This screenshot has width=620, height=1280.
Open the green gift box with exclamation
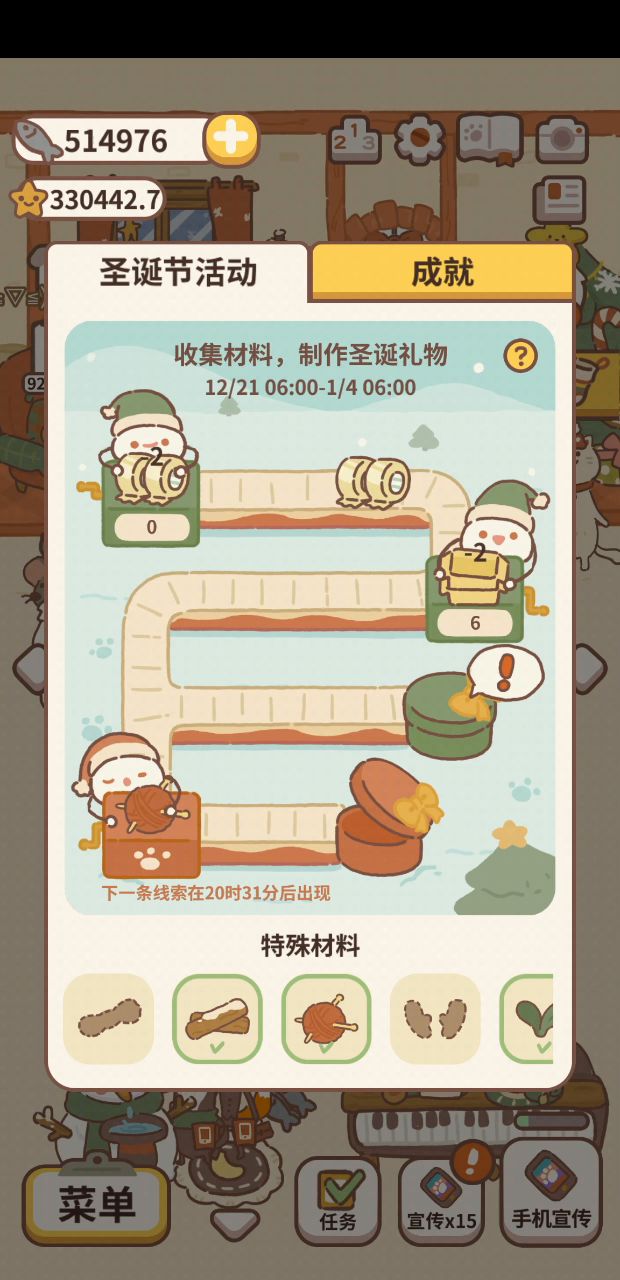pos(449,714)
